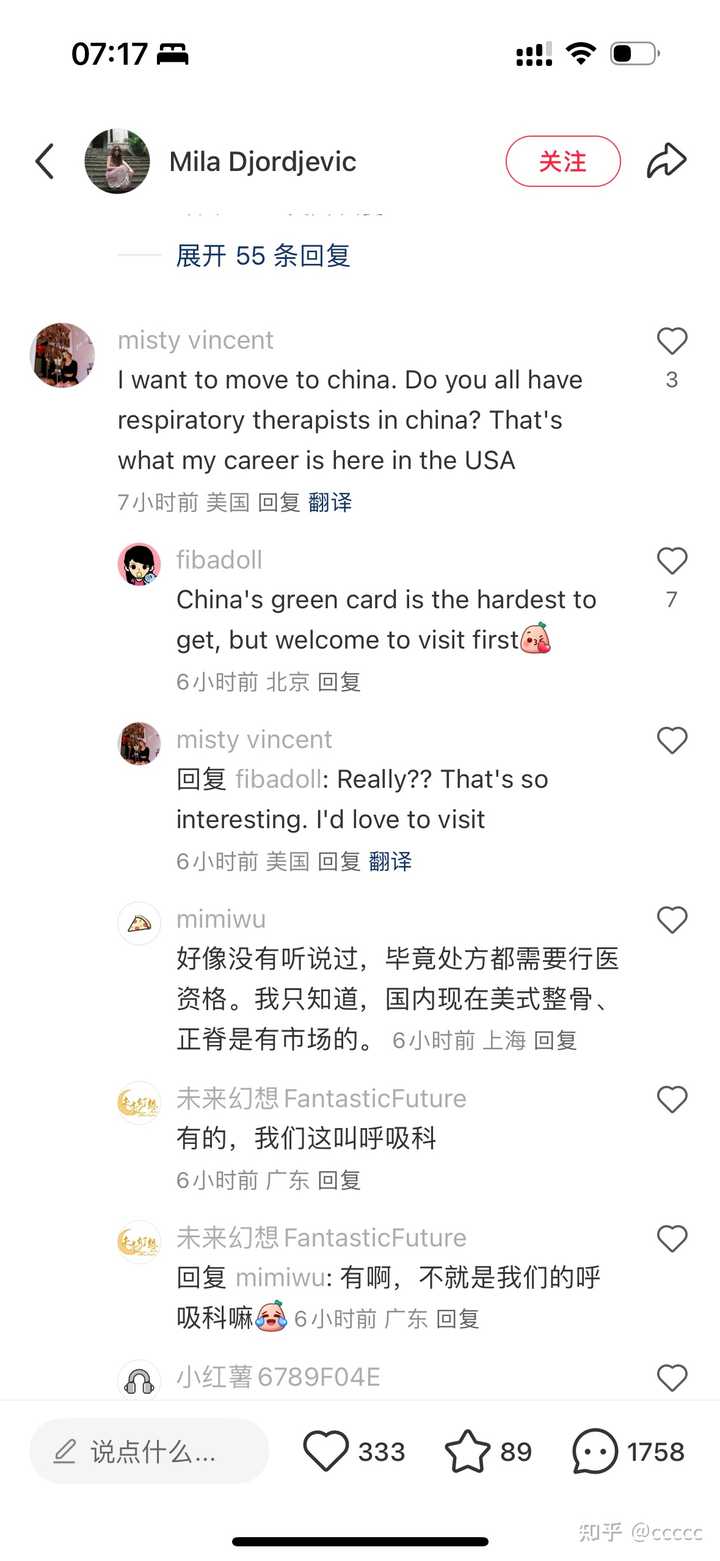The height and width of the screenshot is (1561, 720).
Task: Like the 小红薯6789F04E comment
Action: click(x=672, y=1378)
